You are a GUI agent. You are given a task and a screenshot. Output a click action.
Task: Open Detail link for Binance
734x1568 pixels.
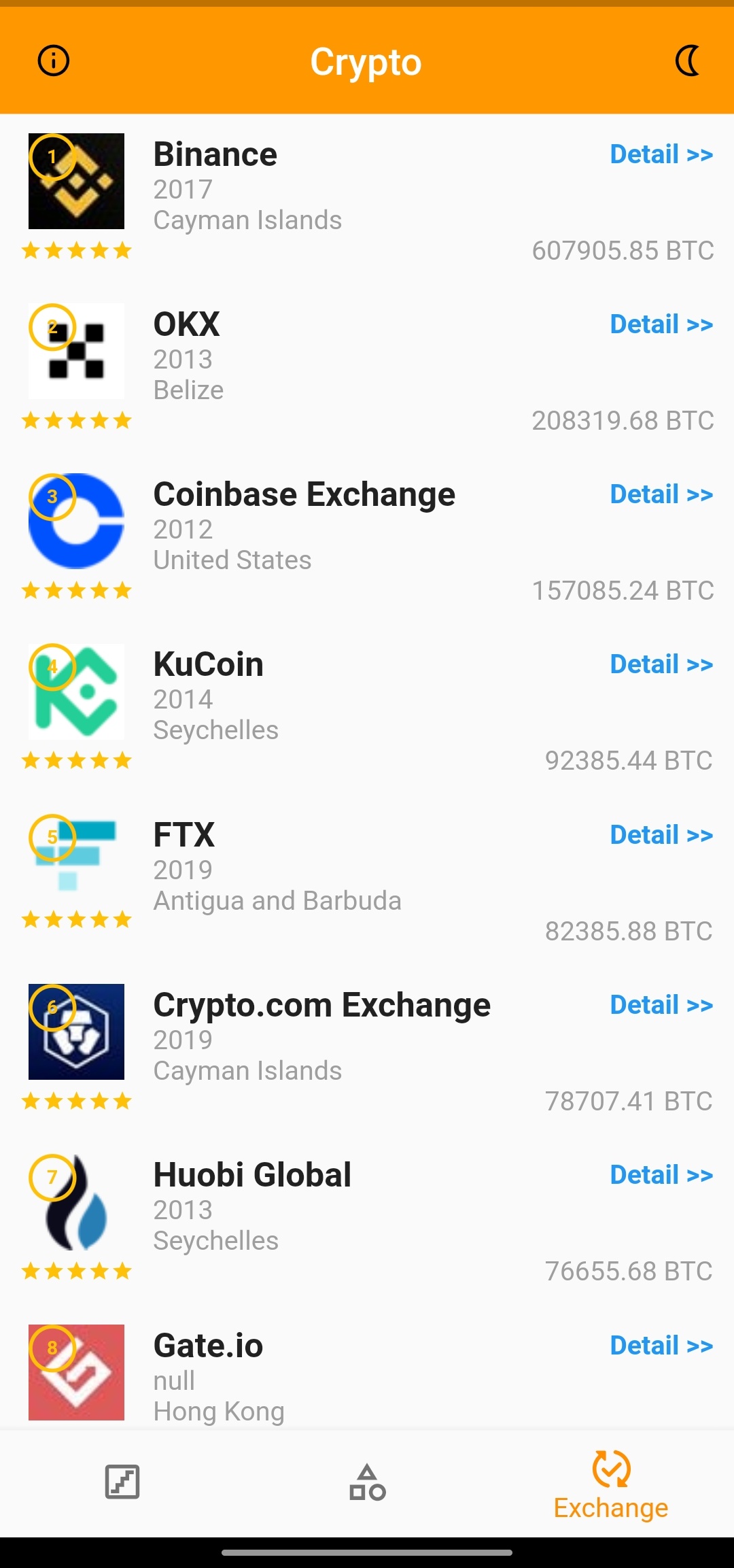coord(661,154)
